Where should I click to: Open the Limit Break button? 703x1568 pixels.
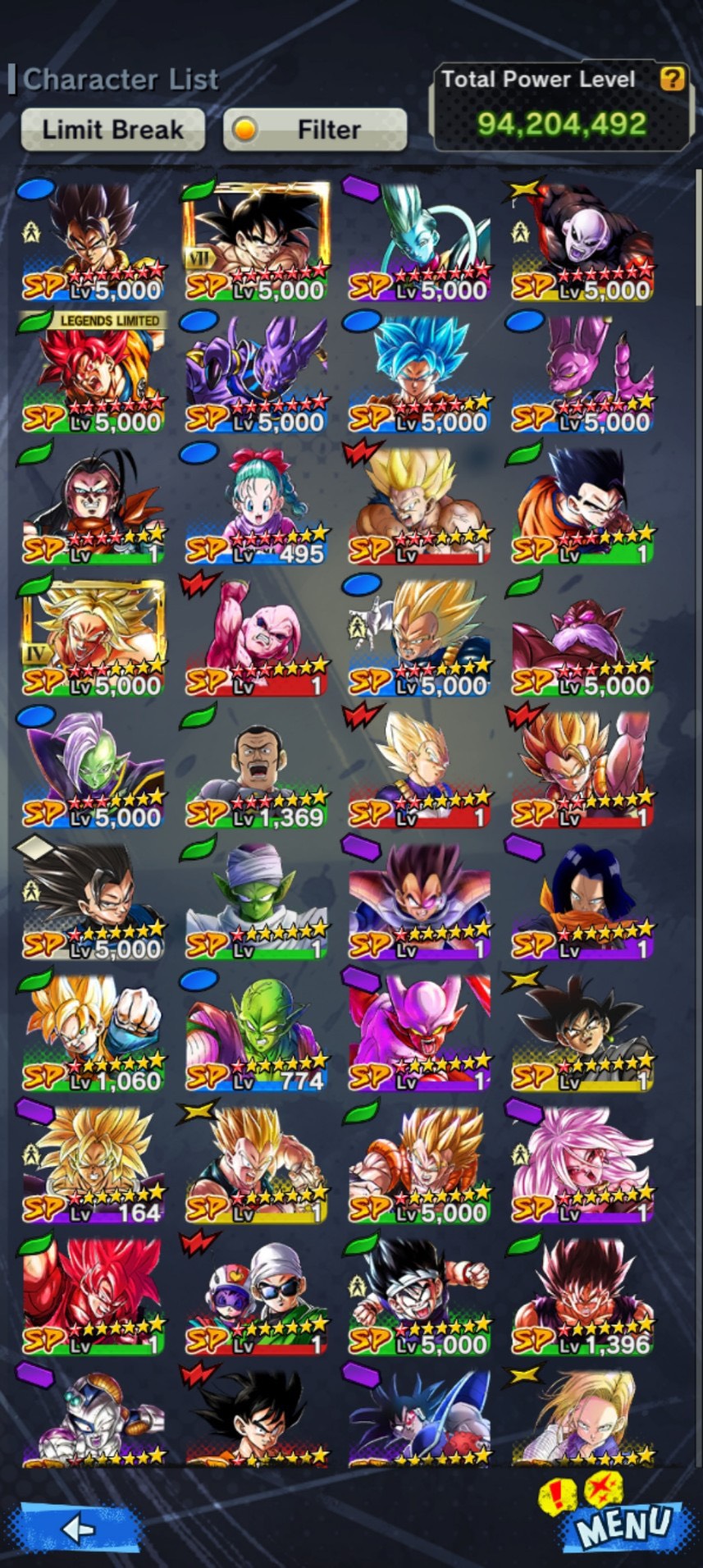click(112, 130)
